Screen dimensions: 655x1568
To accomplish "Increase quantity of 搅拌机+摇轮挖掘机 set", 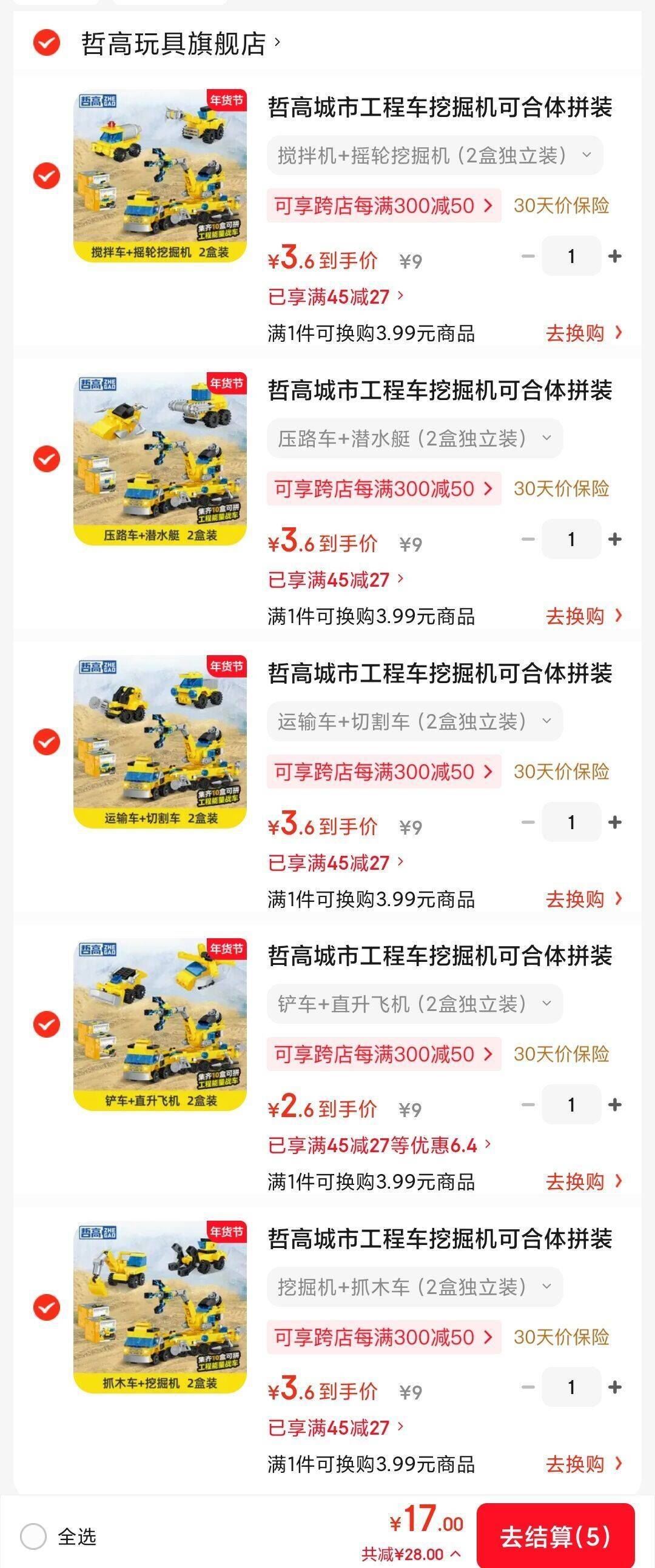I will coord(616,257).
